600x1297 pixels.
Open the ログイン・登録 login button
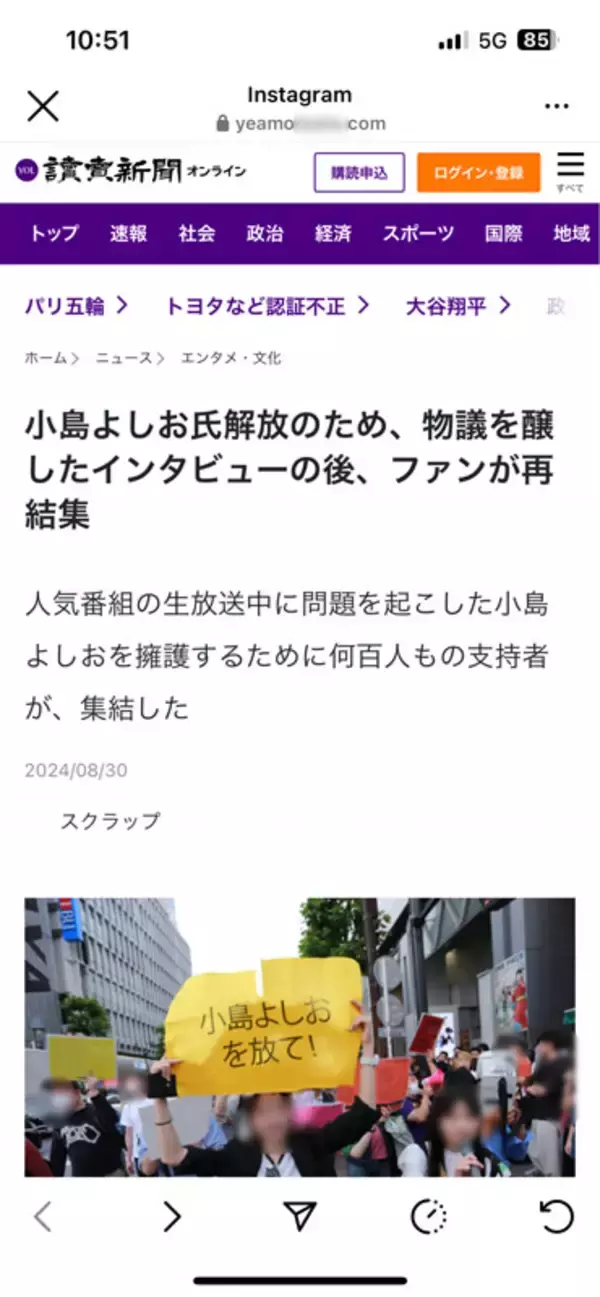pyautogui.click(x=478, y=172)
